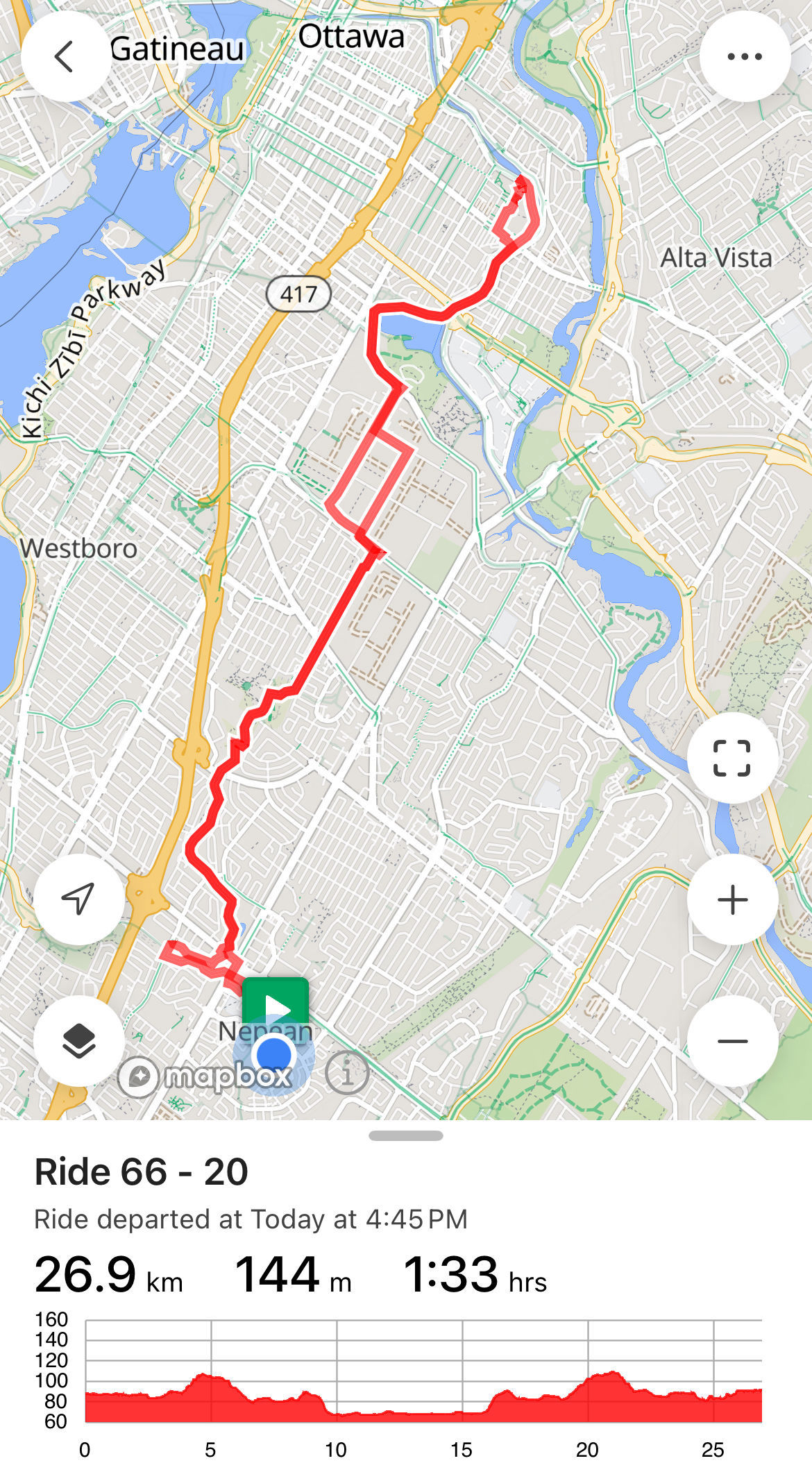Tap the ride details sheet handle
The image size is (812, 1463).
(406, 1136)
